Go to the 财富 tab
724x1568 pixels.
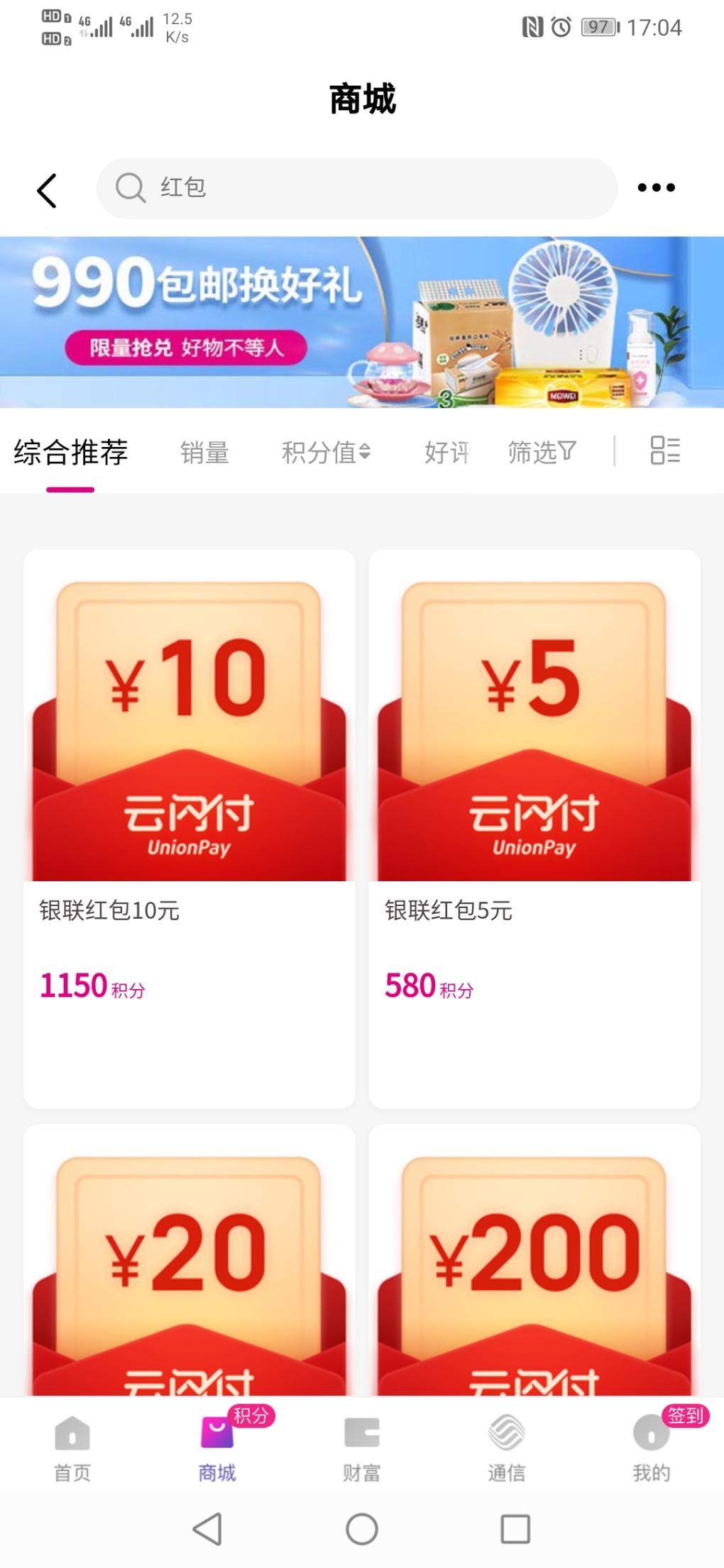tap(362, 1447)
